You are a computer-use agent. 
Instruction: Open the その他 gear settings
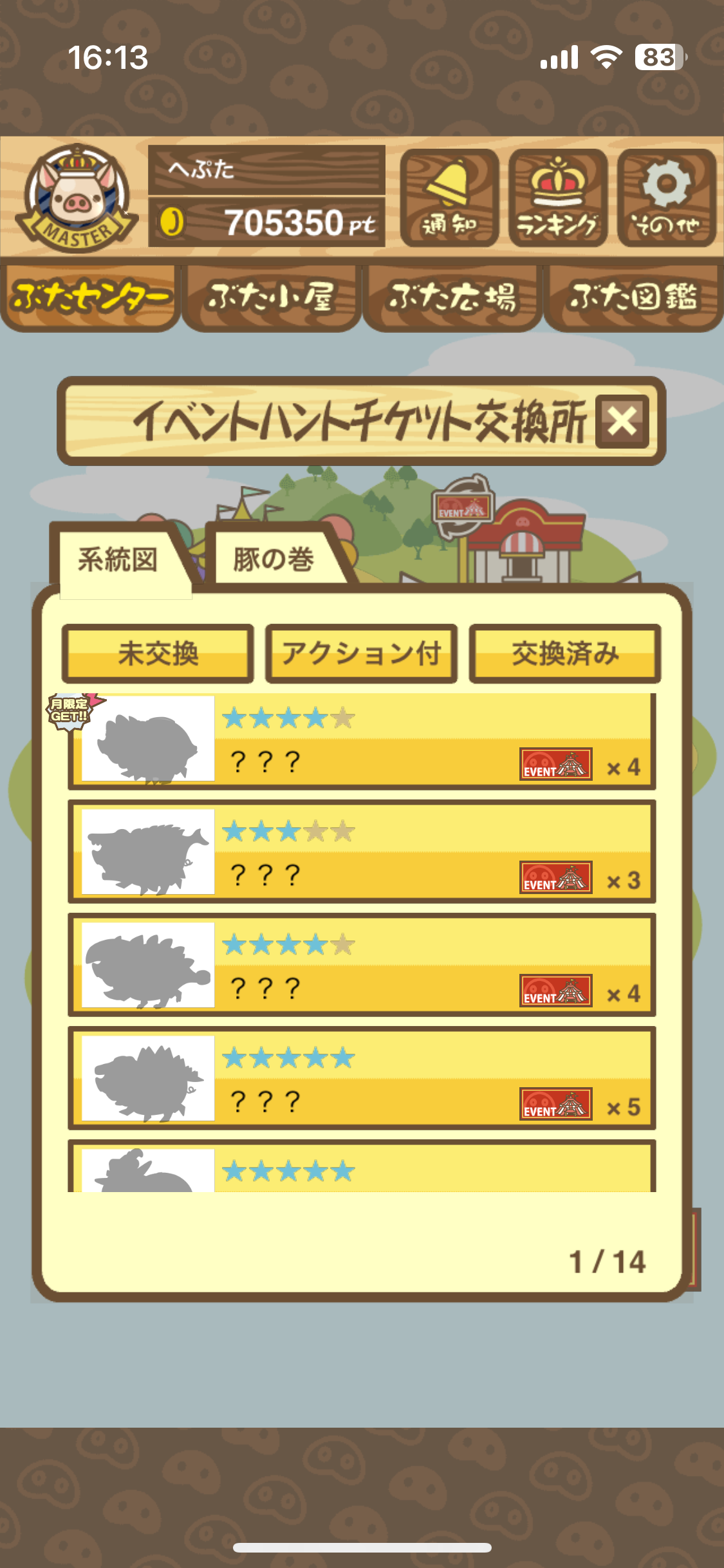pyautogui.click(x=666, y=198)
